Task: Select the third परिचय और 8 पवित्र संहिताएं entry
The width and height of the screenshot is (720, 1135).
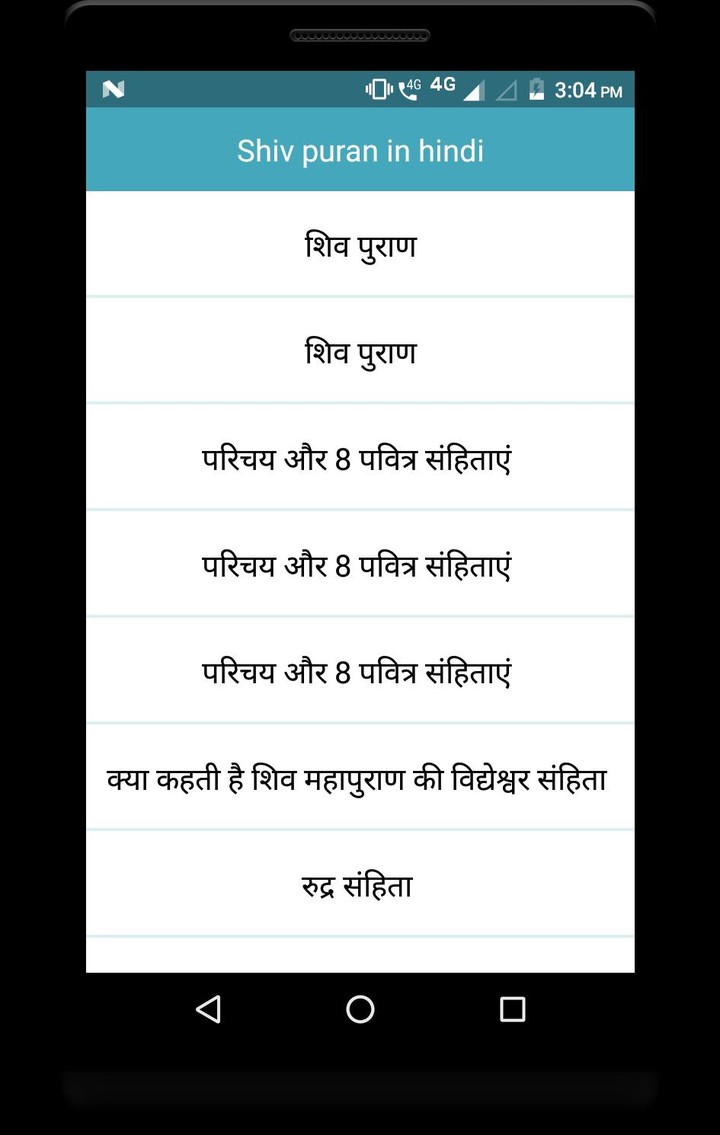Action: coord(360,670)
